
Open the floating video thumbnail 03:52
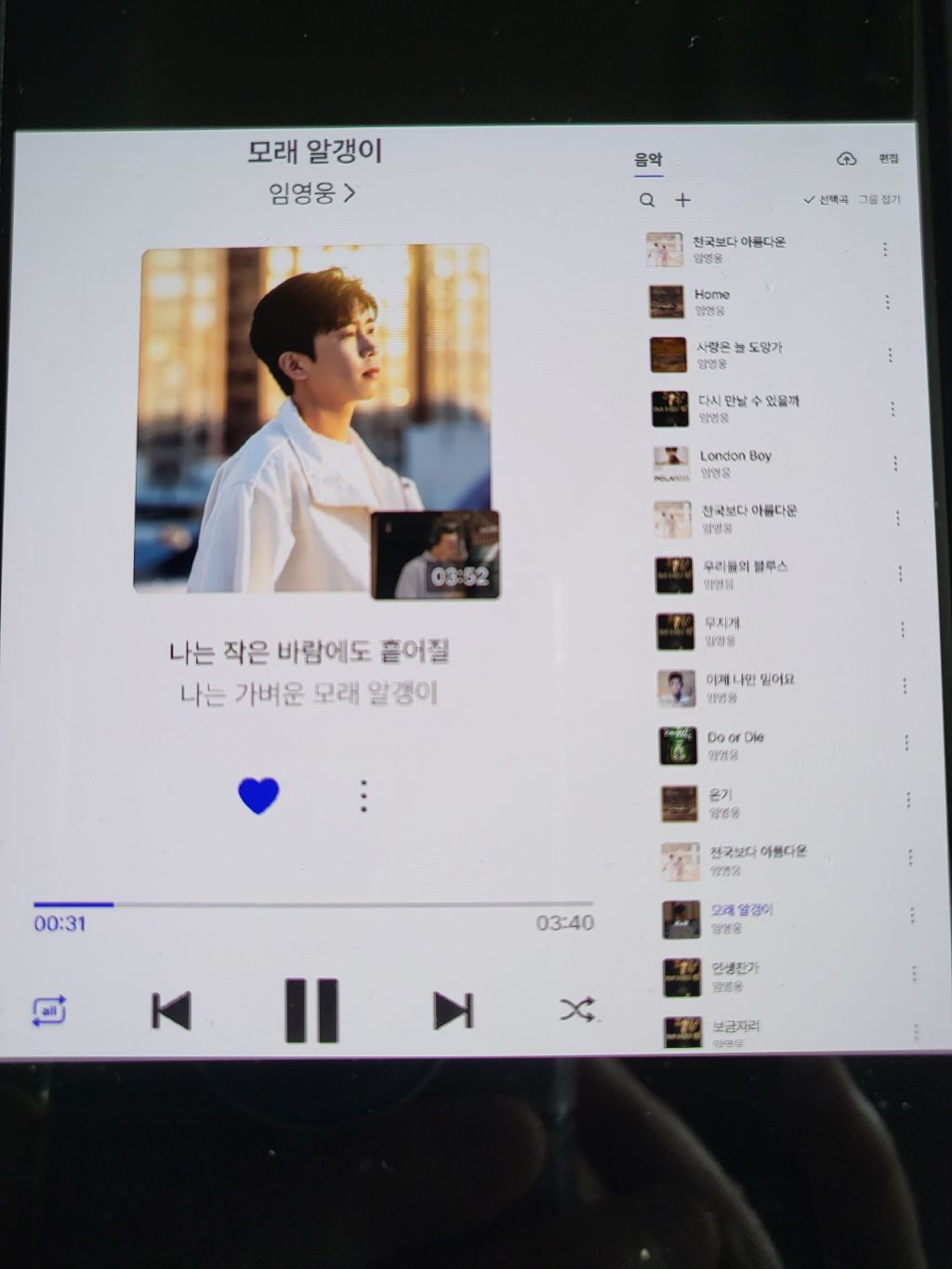coord(435,555)
